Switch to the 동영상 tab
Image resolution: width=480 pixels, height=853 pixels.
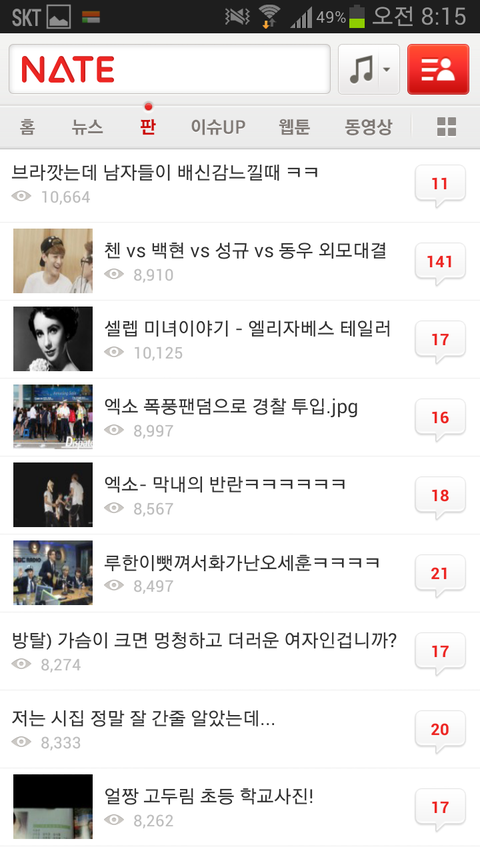(368, 127)
